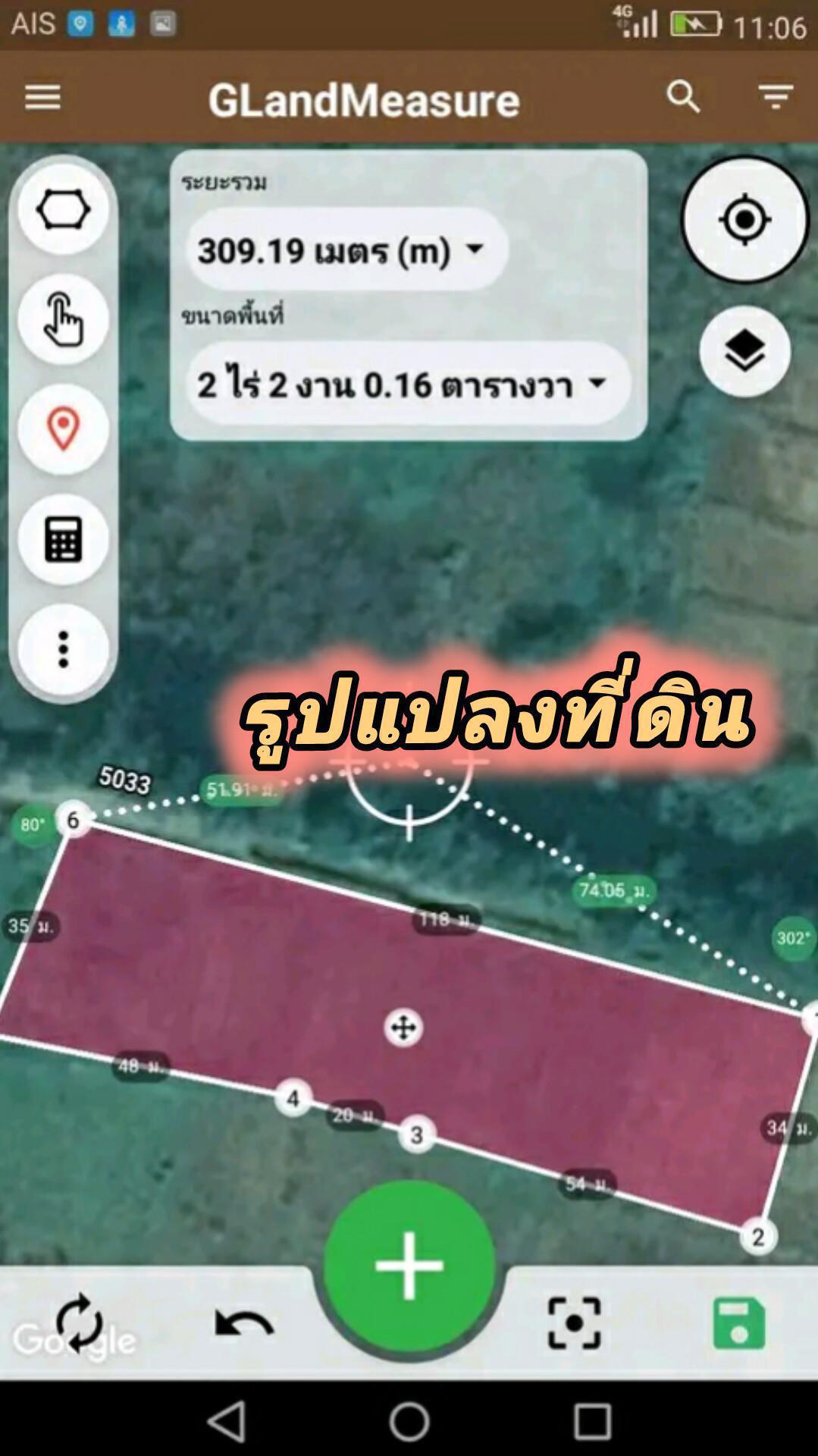The height and width of the screenshot is (1456, 818).
Task: Open the three-dot more tools button
Action: pyautogui.click(x=63, y=649)
